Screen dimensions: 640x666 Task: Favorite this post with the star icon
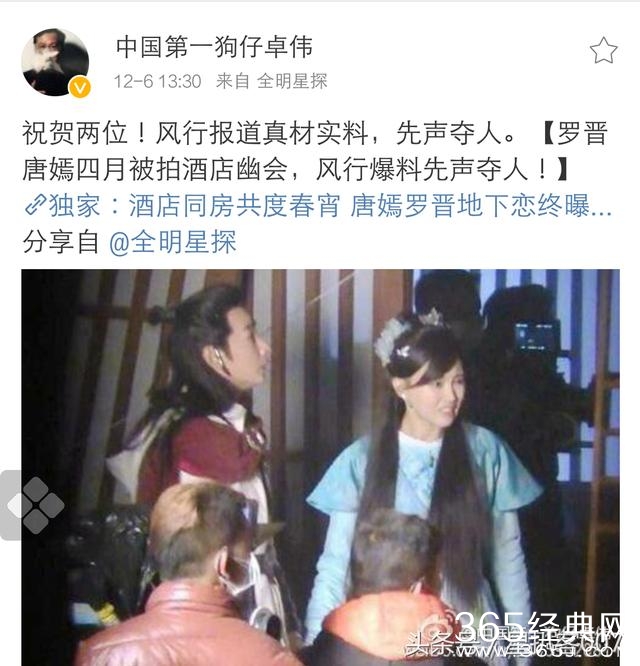[x=603, y=50]
